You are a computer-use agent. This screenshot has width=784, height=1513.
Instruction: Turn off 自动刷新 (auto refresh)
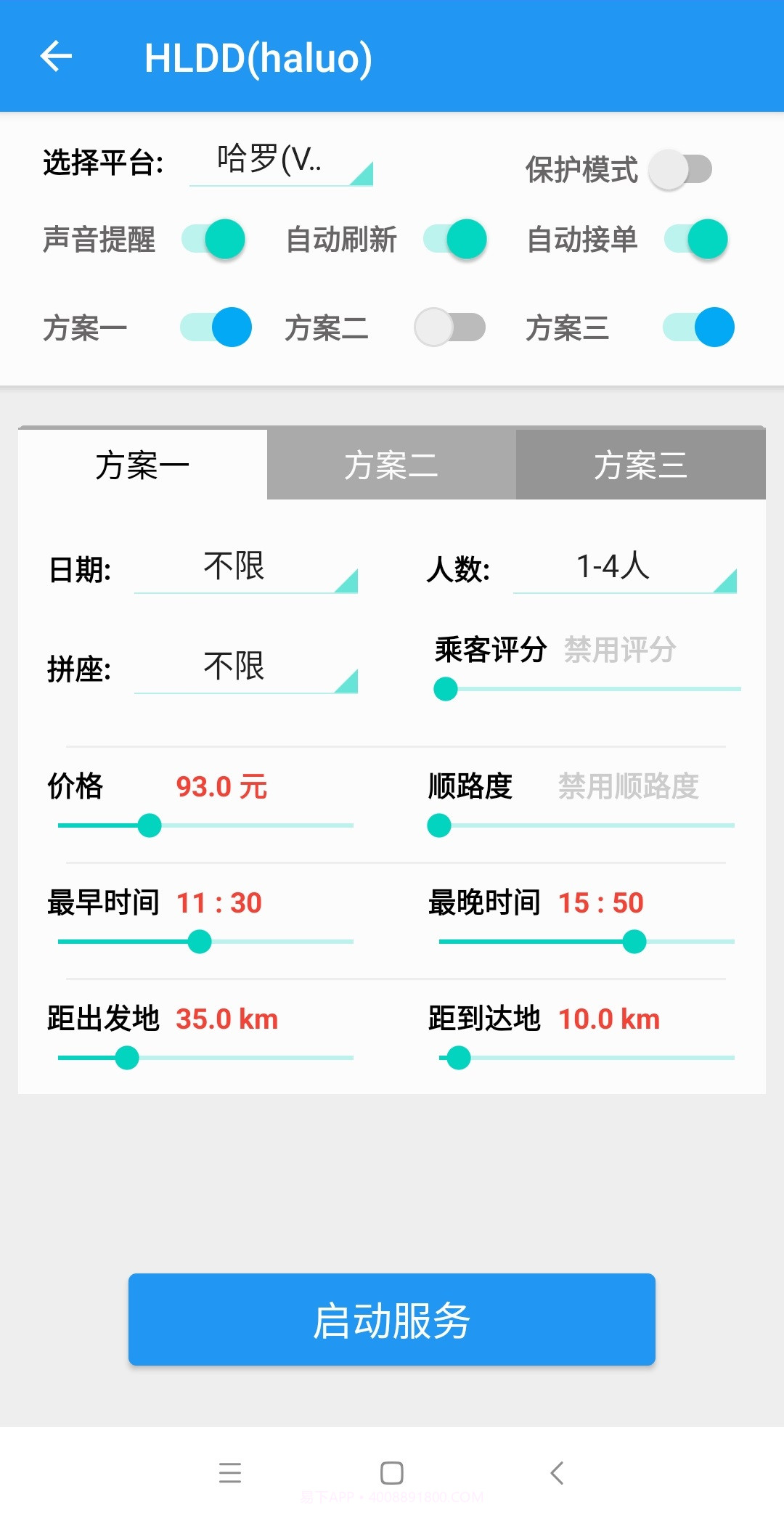pyautogui.click(x=455, y=240)
